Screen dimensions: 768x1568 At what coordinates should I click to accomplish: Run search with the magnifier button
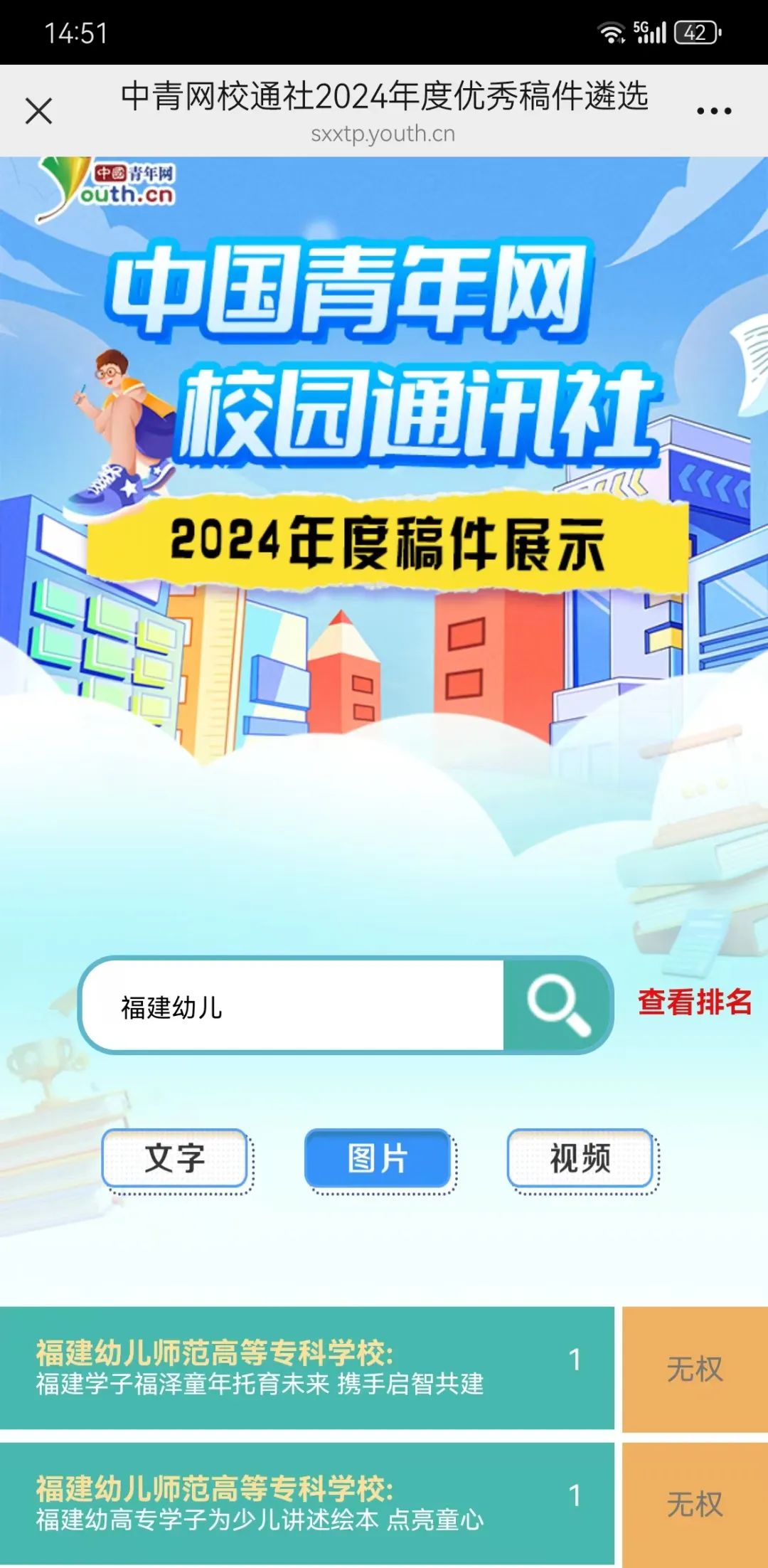[x=558, y=1005]
